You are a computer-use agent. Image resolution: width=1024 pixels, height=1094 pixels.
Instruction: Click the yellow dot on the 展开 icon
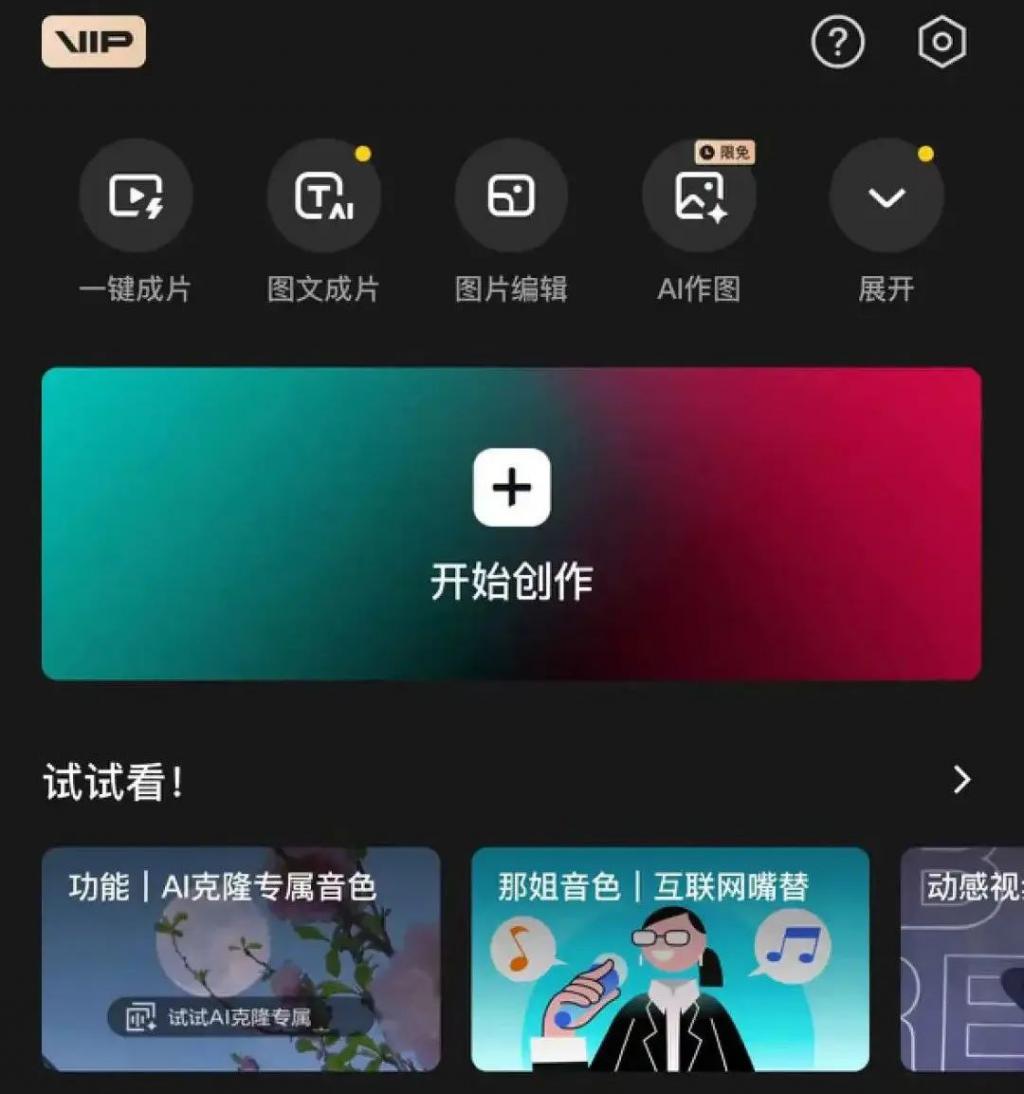[x=926, y=153]
